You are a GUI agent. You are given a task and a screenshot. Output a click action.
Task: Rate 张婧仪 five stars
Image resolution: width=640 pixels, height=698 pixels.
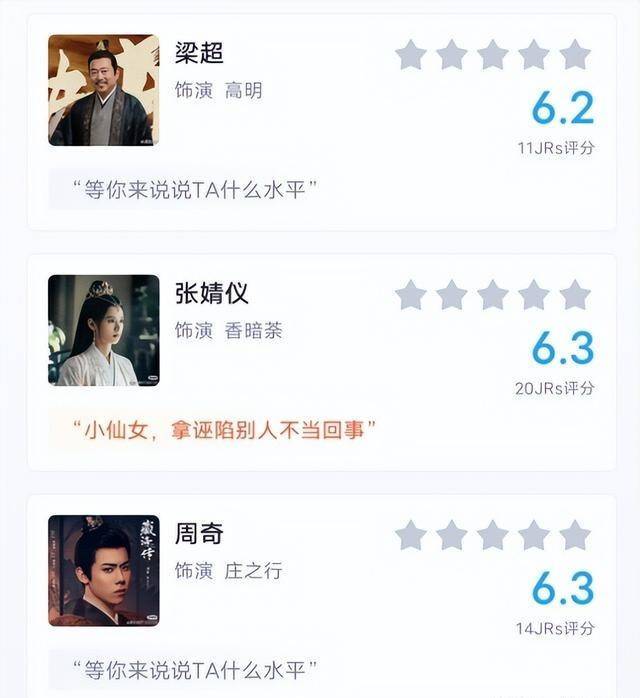(575, 295)
